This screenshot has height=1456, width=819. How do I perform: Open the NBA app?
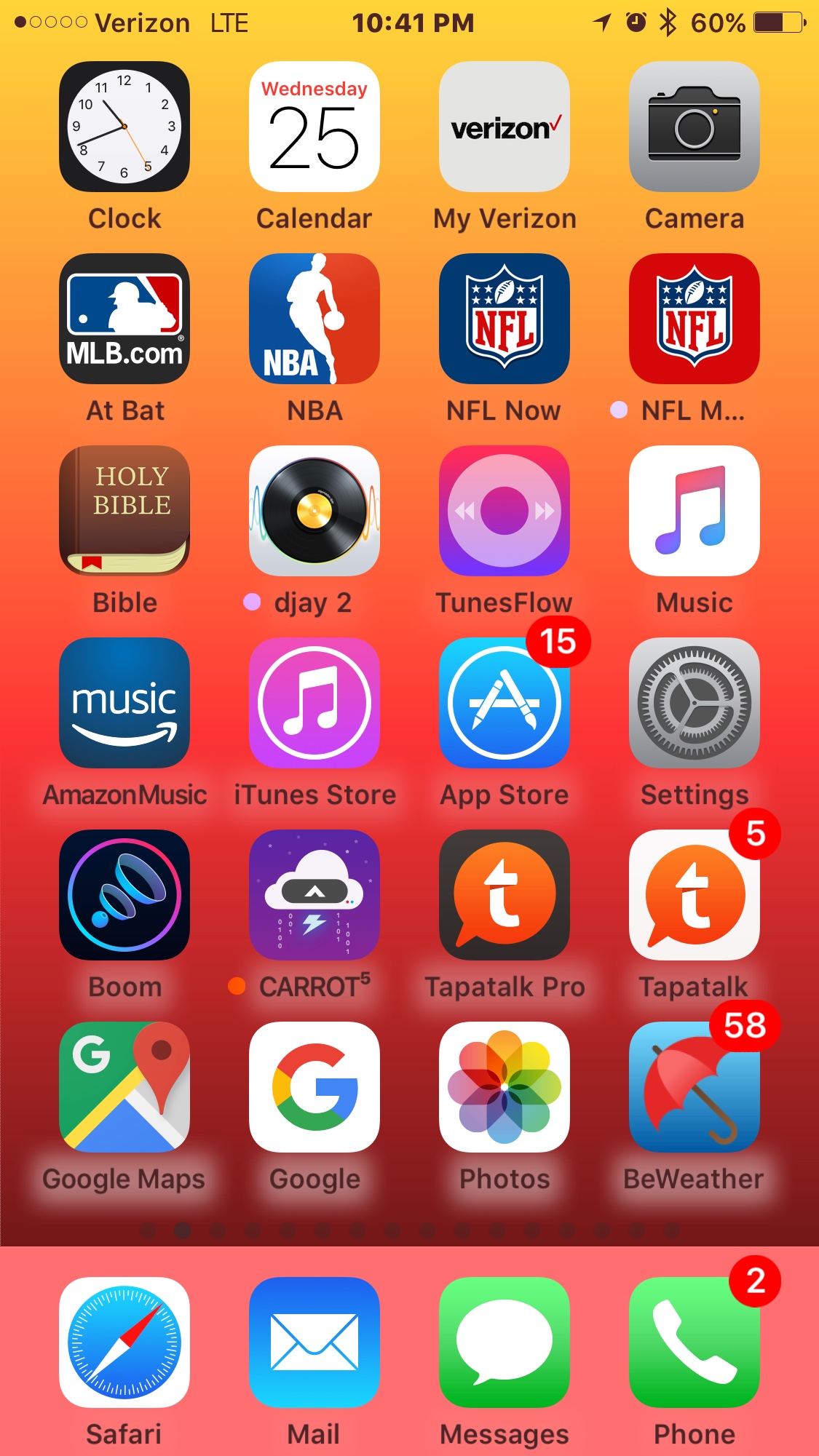pyautogui.click(x=314, y=319)
